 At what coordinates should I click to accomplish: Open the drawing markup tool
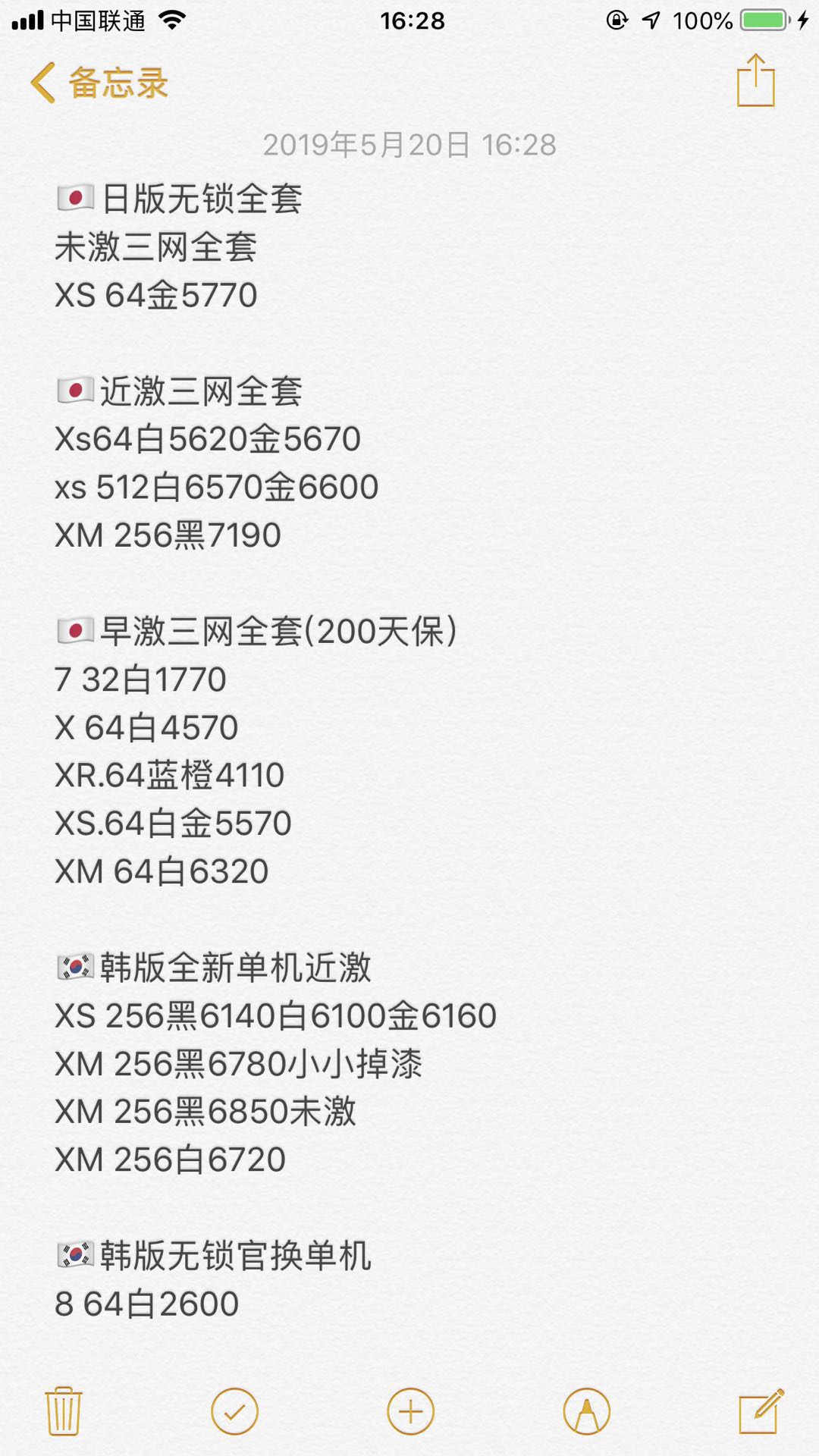click(586, 1411)
